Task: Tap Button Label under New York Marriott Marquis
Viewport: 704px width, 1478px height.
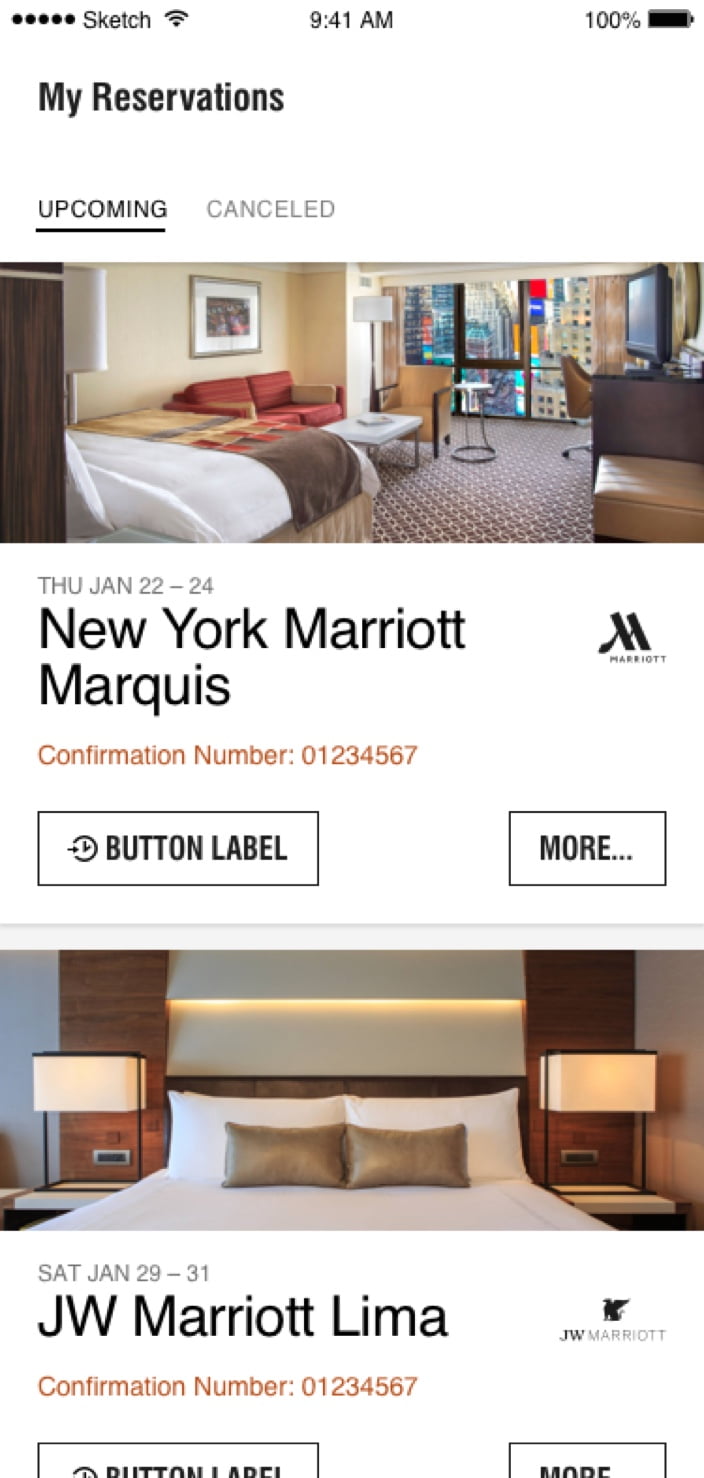Action: [178, 848]
